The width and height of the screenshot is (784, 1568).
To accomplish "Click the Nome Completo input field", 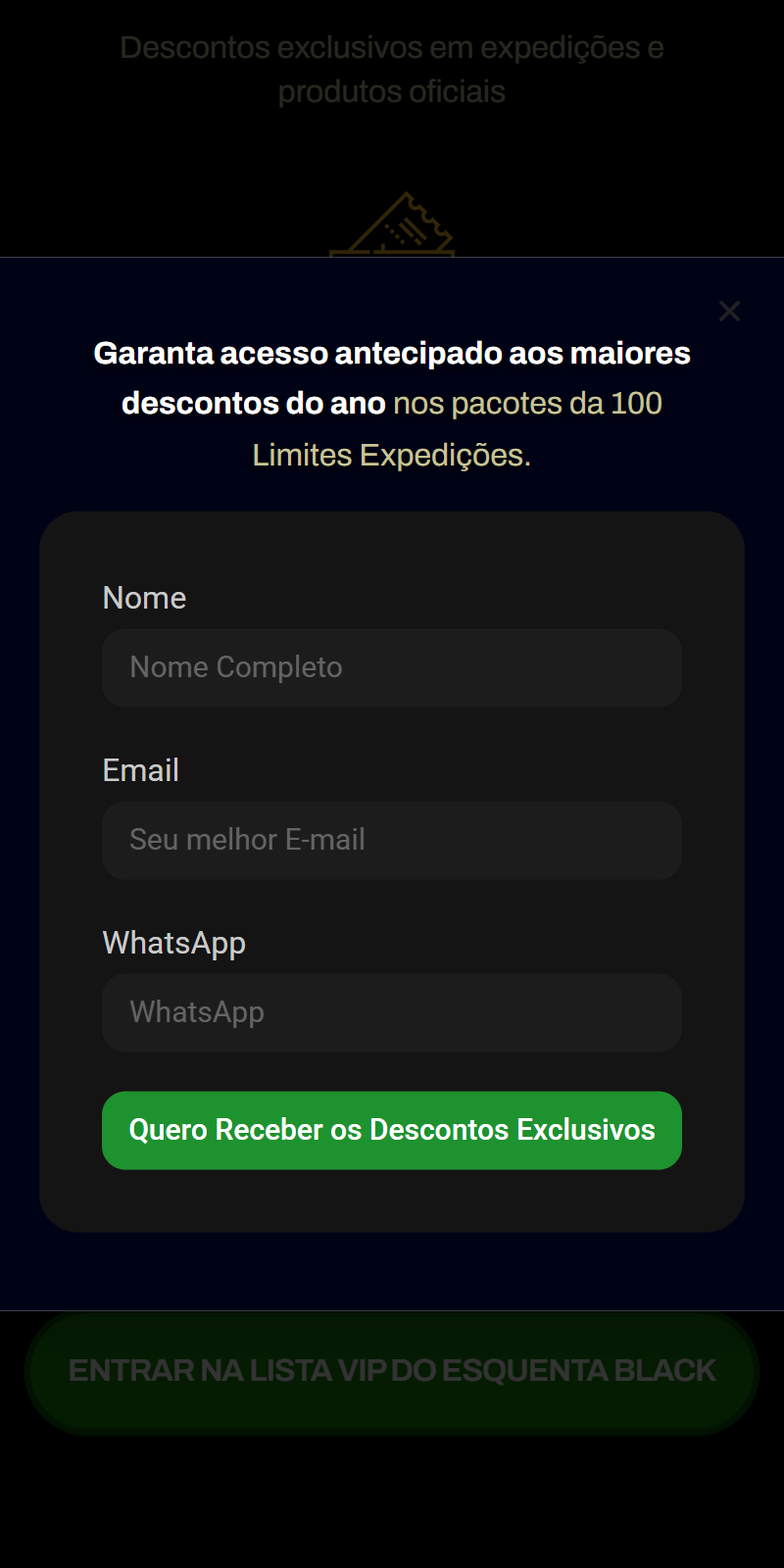I will click(x=391, y=667).
